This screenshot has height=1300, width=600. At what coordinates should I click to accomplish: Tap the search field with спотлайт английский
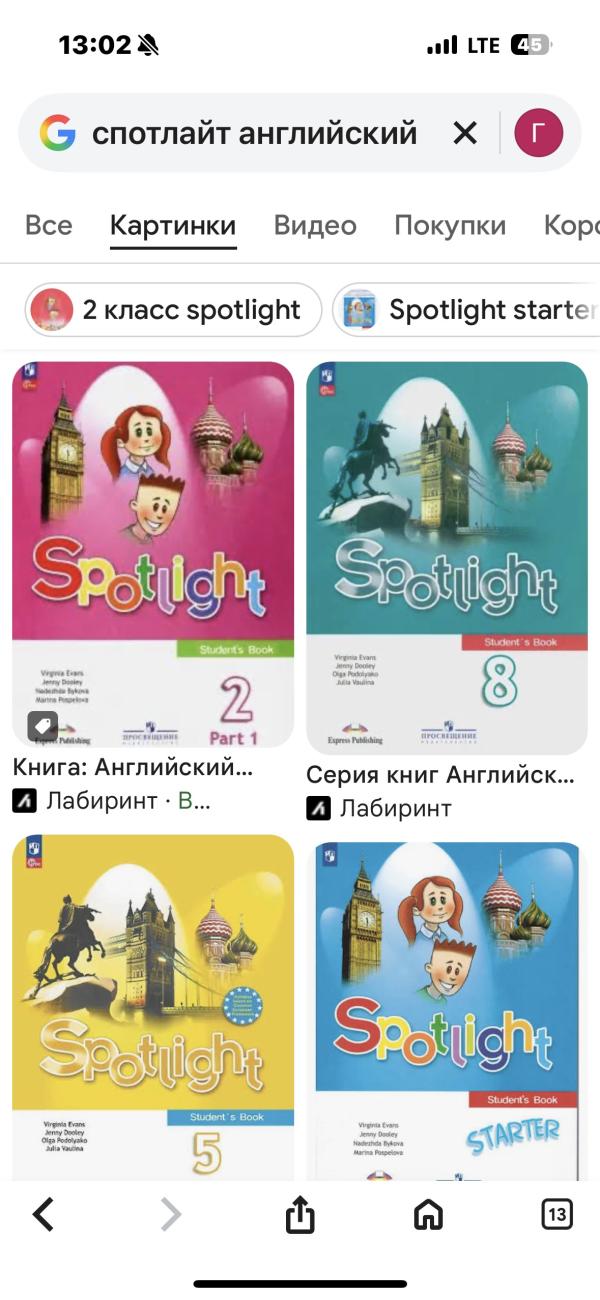pyautogui.click(x=254, y=133)
